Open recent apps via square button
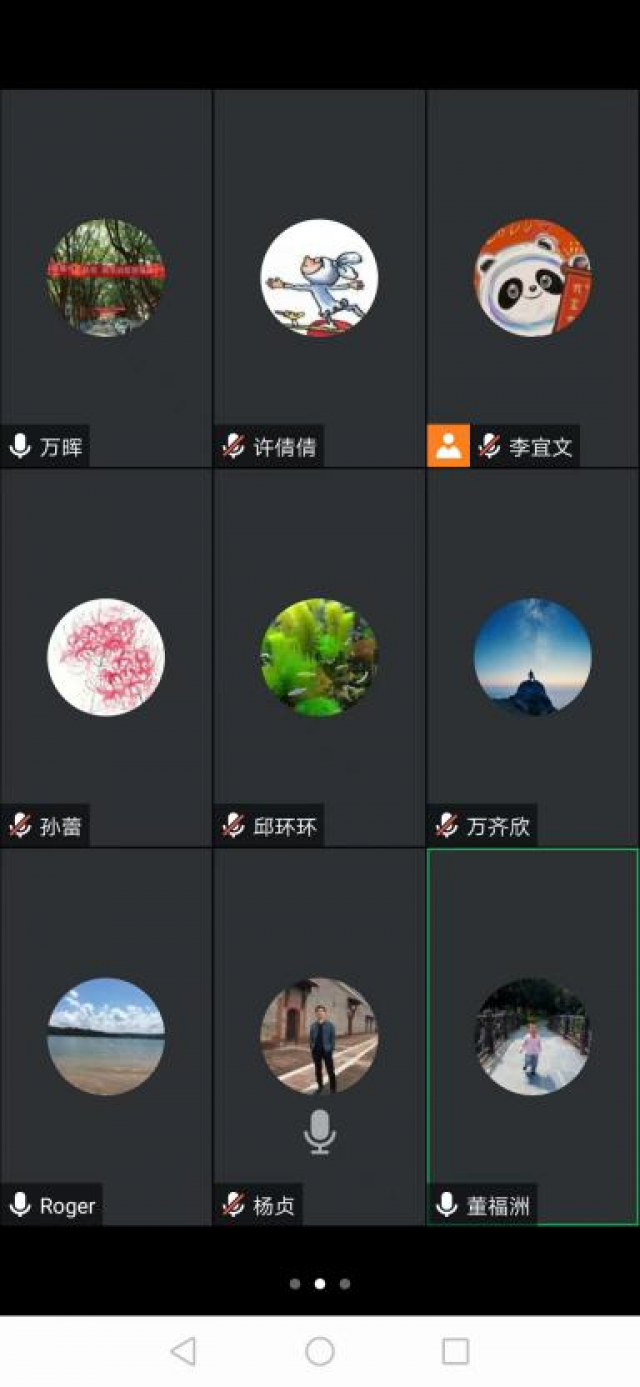Viewport: 640px width, 1387px height. tap(455, 1351)
